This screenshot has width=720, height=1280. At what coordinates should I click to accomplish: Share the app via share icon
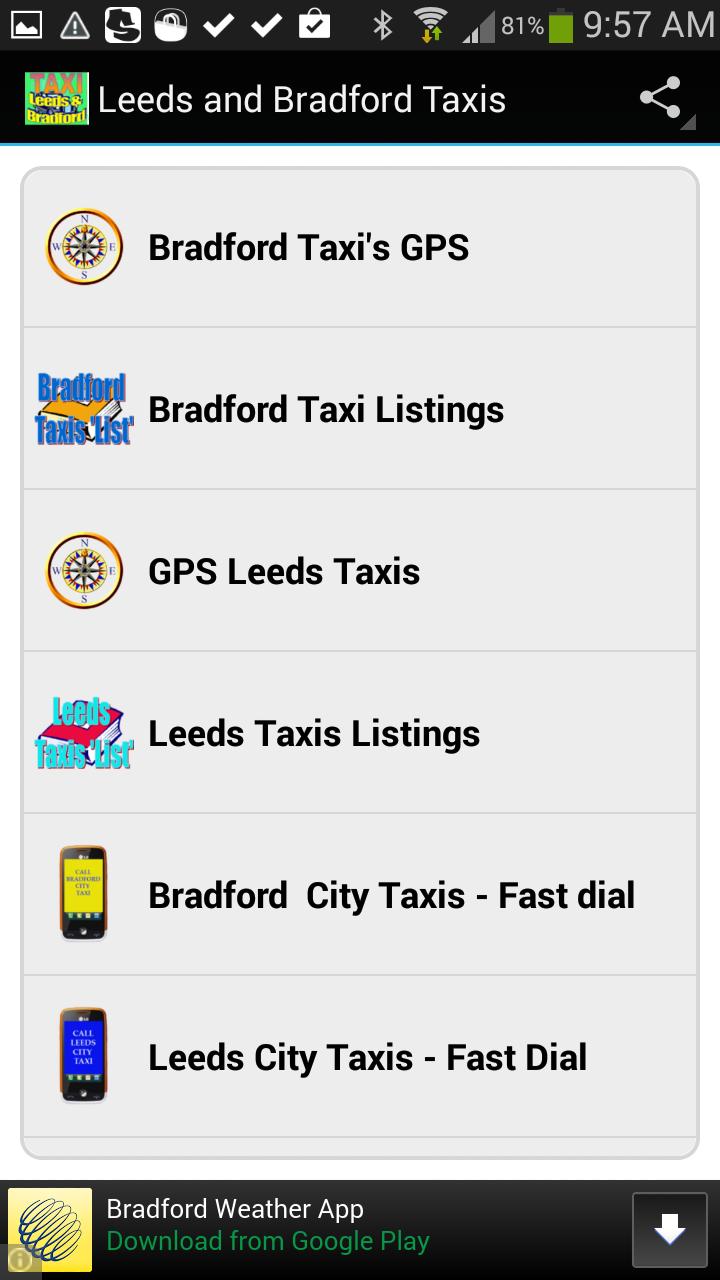[661, 99]
